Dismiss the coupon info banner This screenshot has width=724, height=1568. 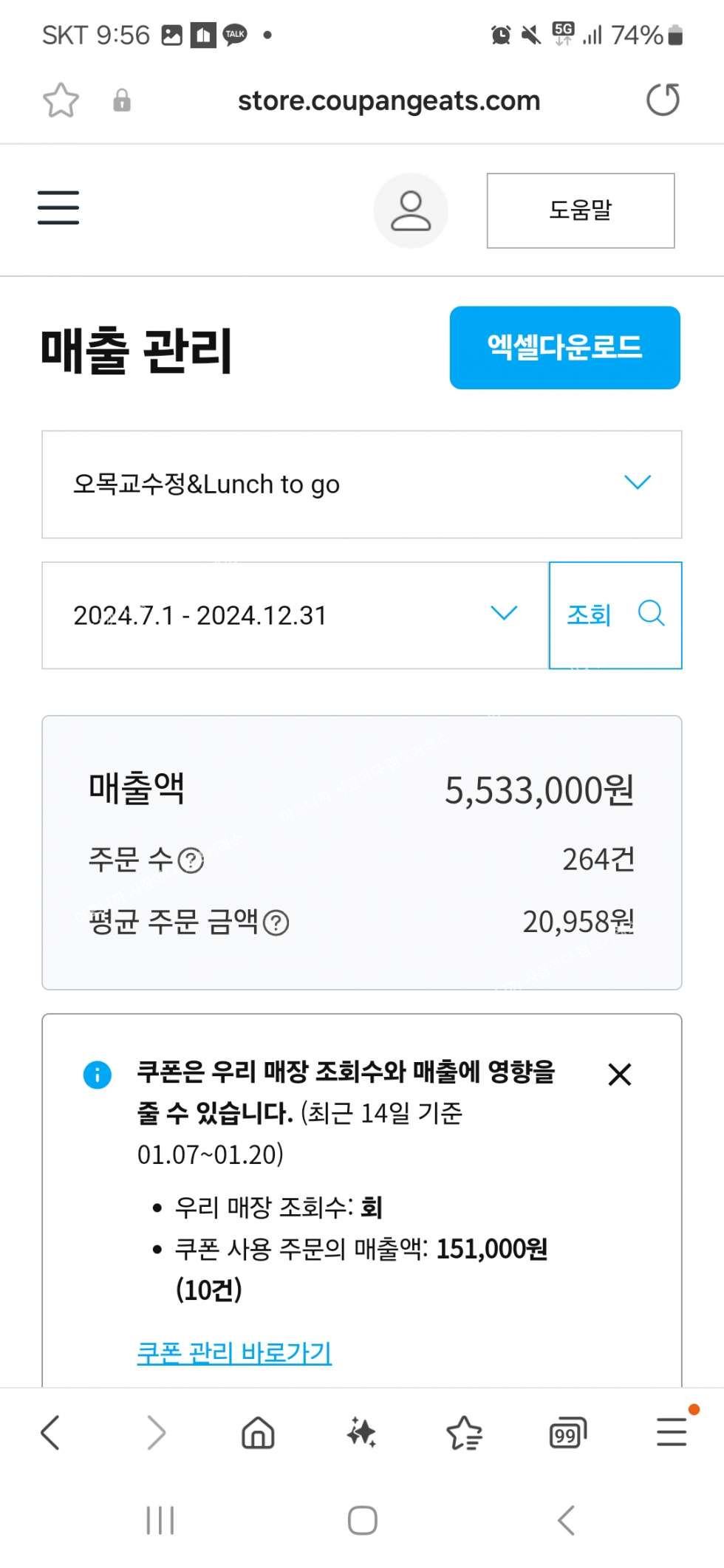(619, 1075)
